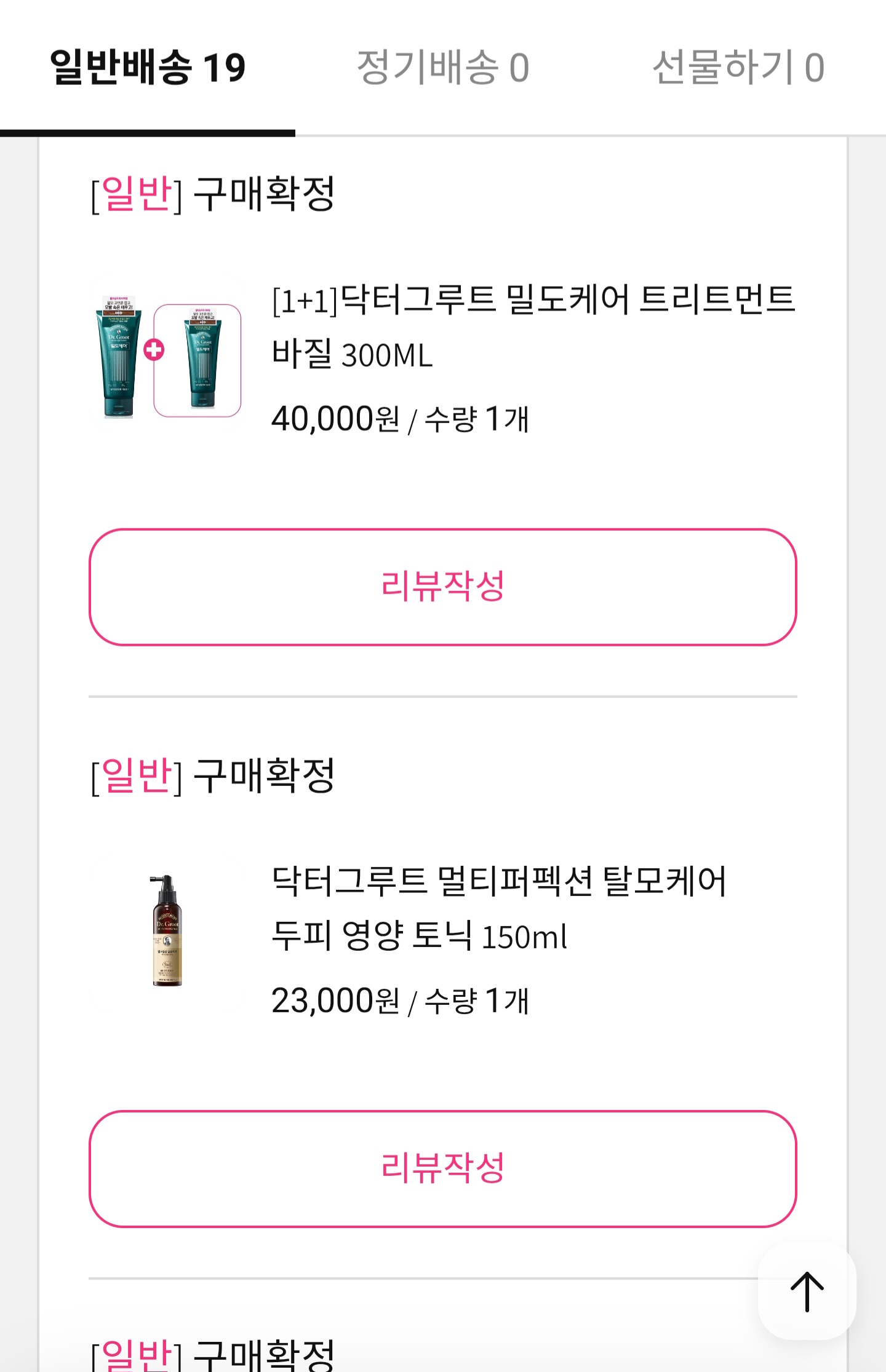Write a review for 탈모케어 두피 영양 토닉
Screen dimensions: 886x1372
(443, 1168)
